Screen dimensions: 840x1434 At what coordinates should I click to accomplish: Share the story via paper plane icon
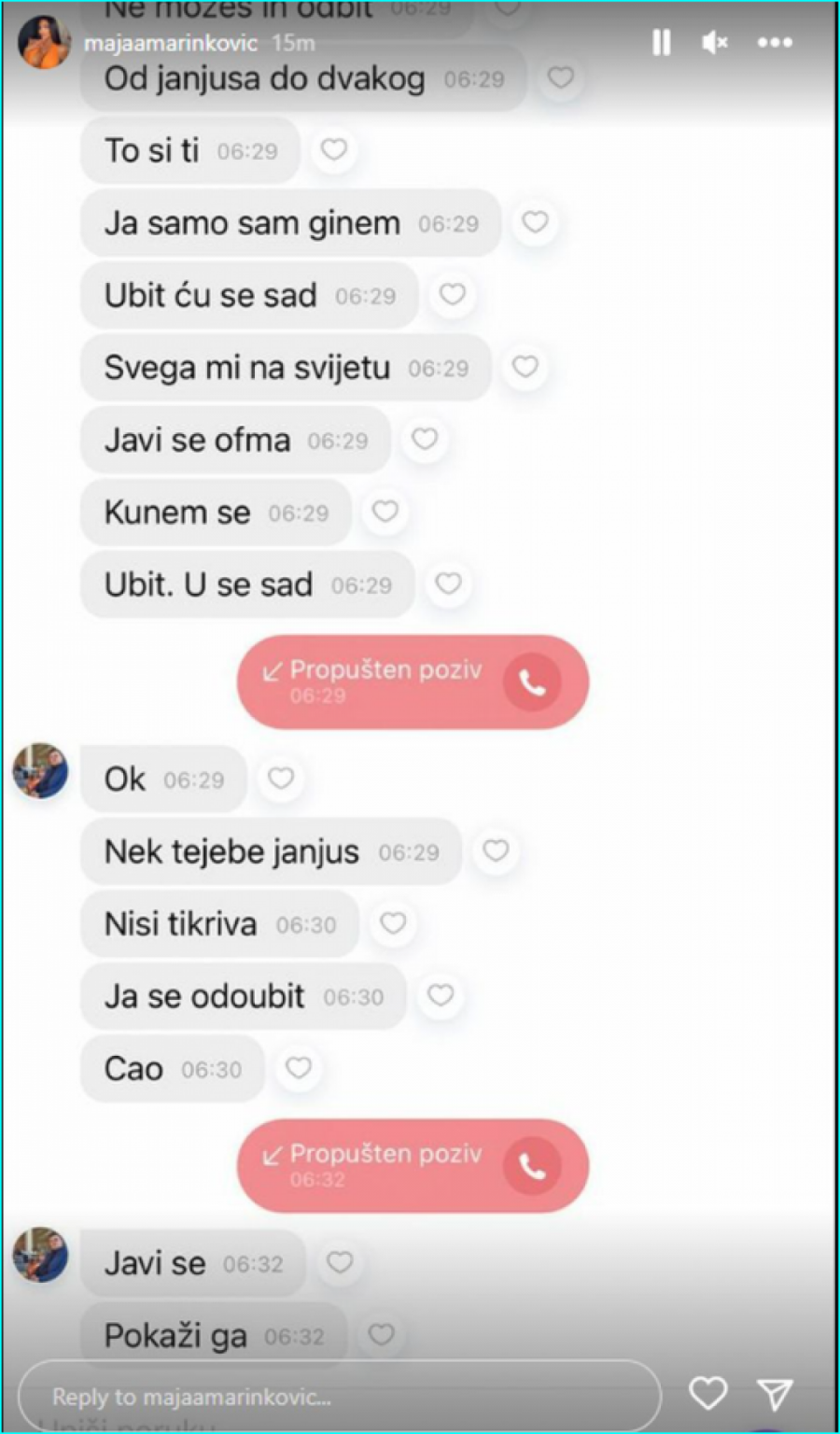[776, 1394]
